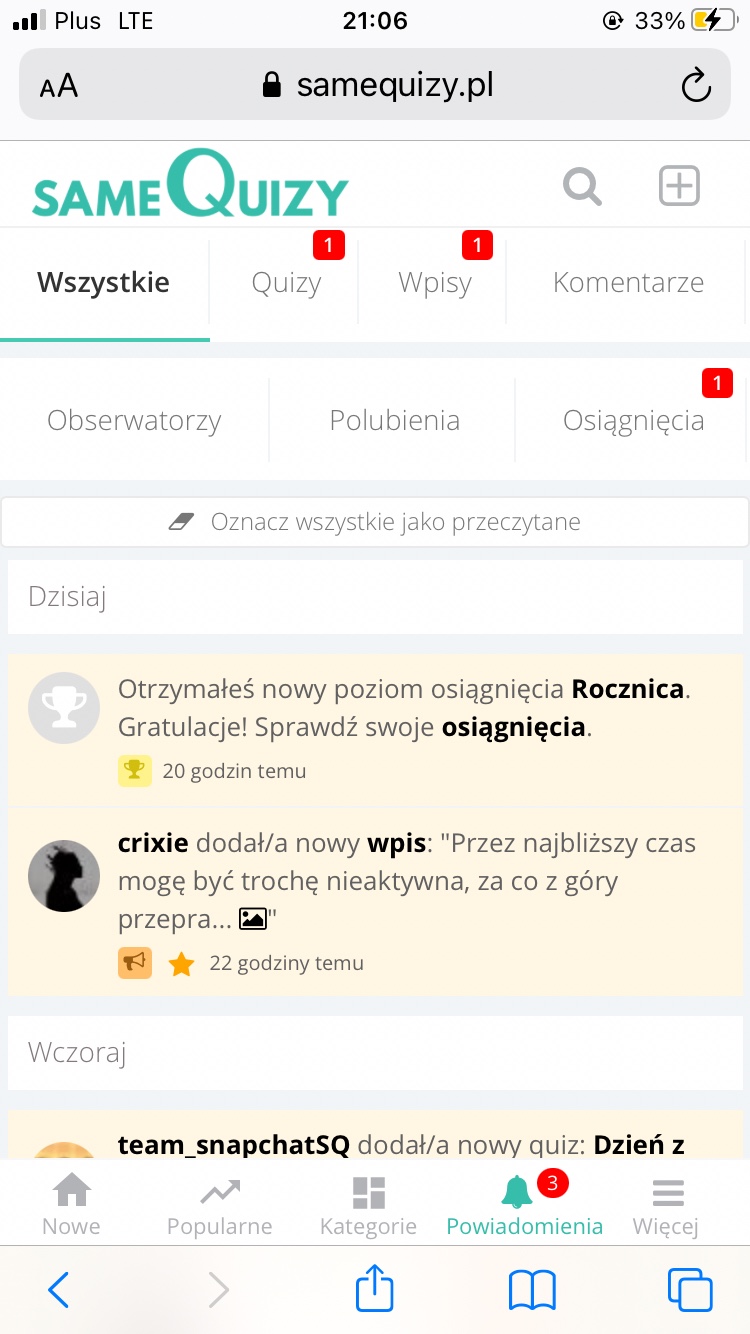
Task: Open the Więcej menu
Action: coord(666,1204)
